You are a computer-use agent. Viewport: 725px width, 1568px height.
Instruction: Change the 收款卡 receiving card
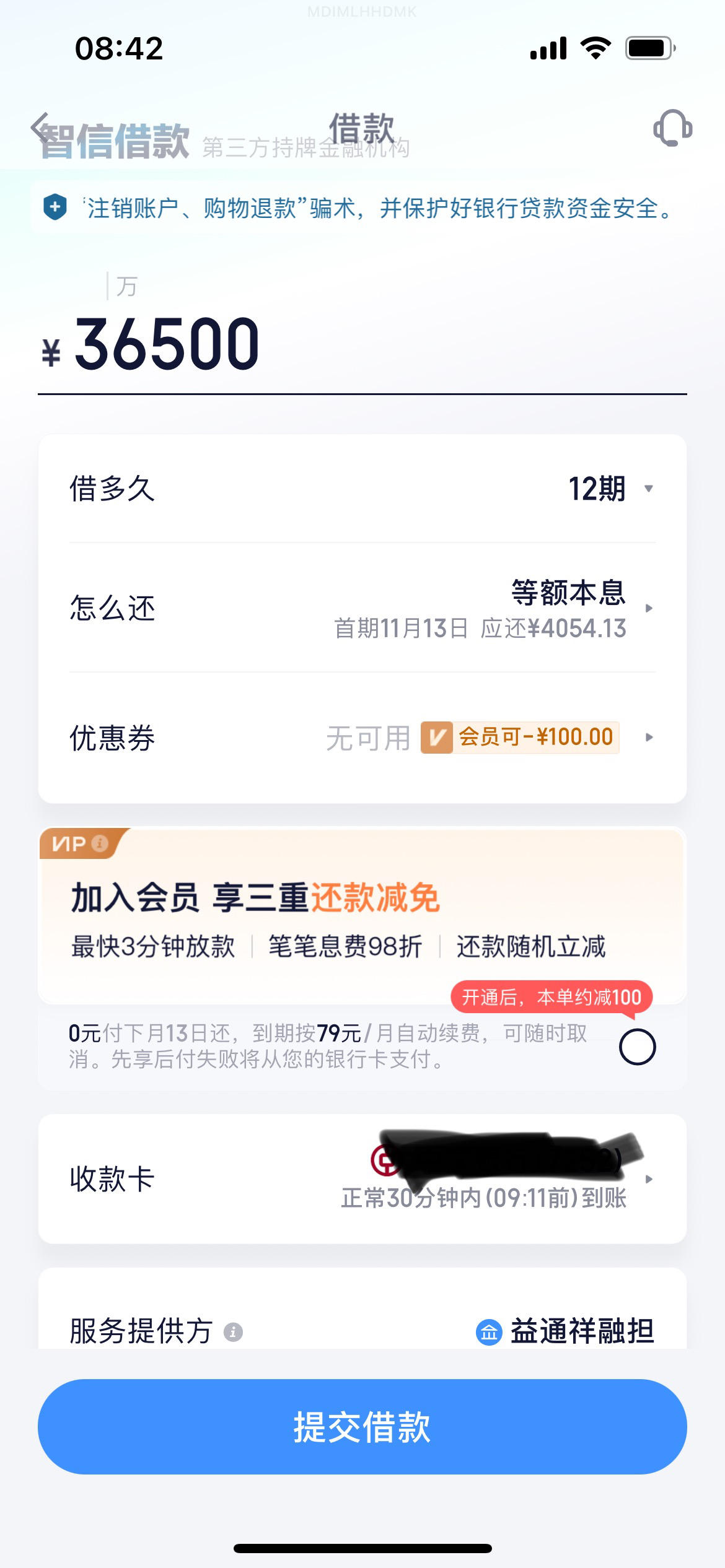pyautogui.click(x=362, y=1179)
